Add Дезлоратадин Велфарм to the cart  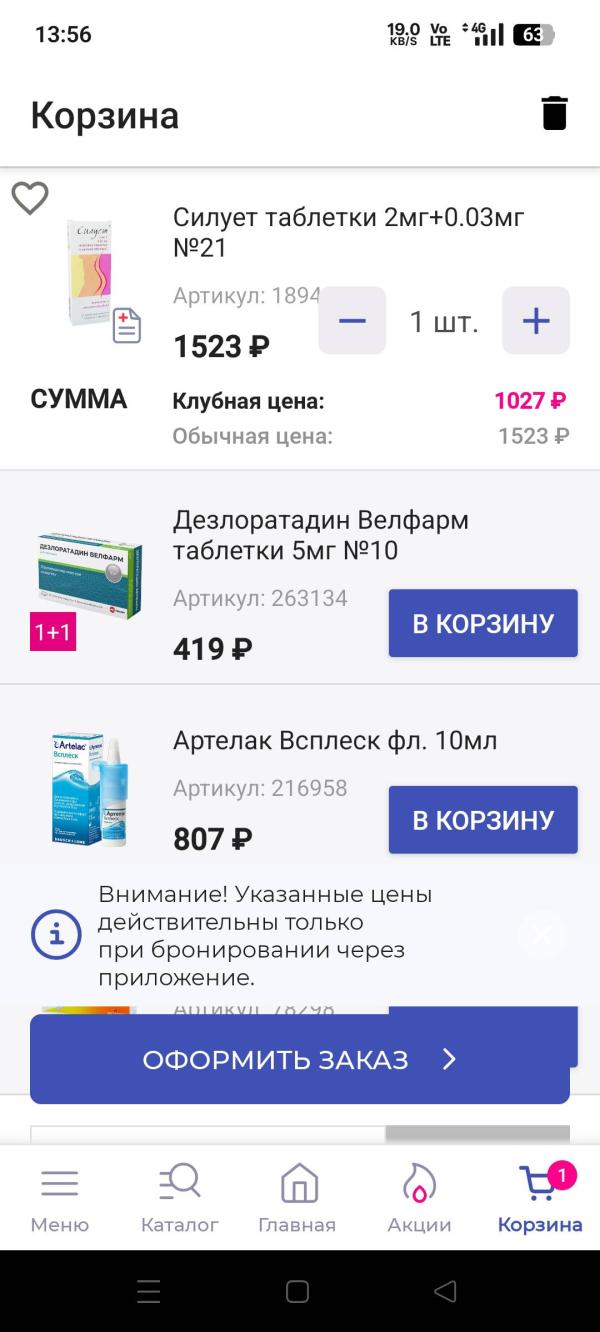483,623
